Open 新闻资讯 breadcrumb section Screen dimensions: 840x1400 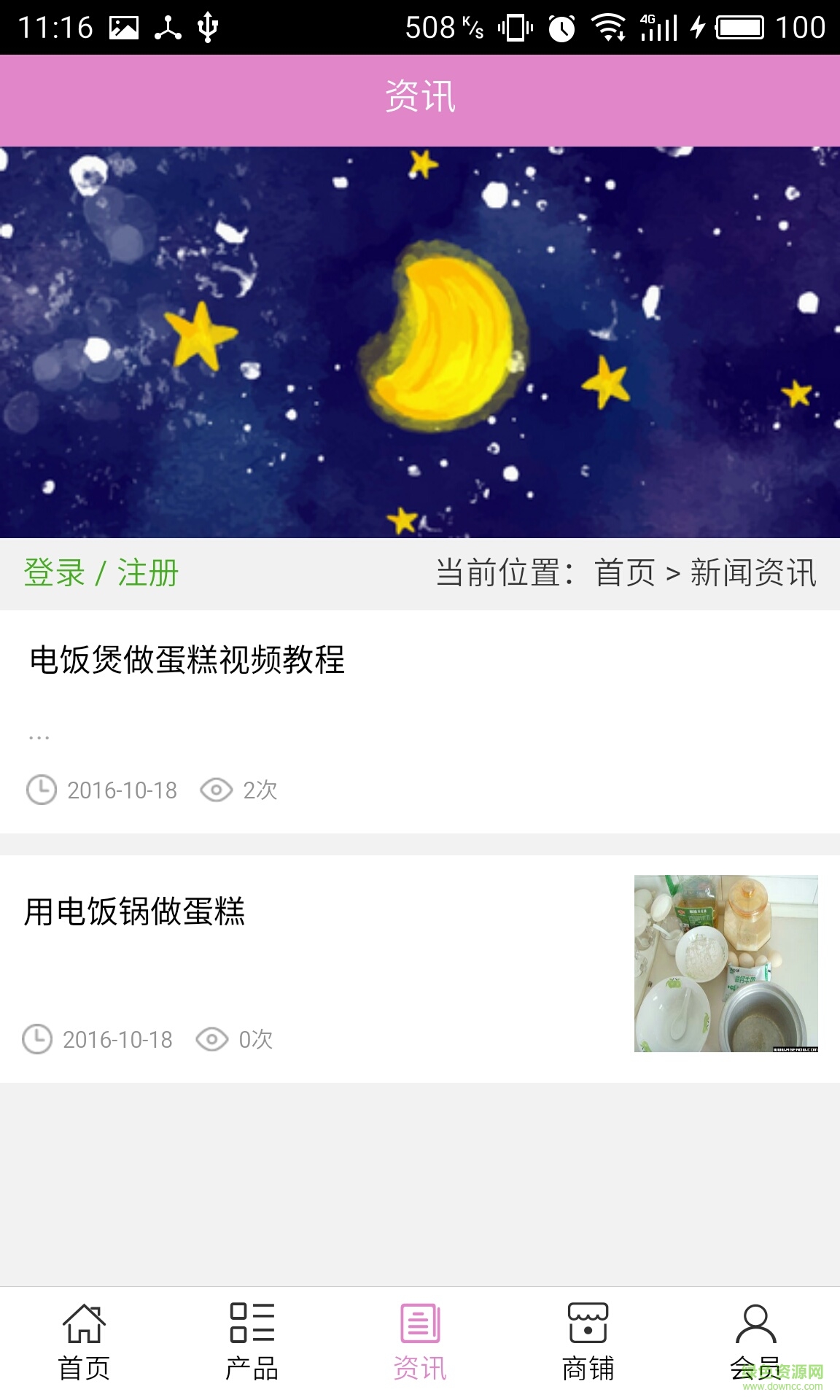[x=755, y=574]
